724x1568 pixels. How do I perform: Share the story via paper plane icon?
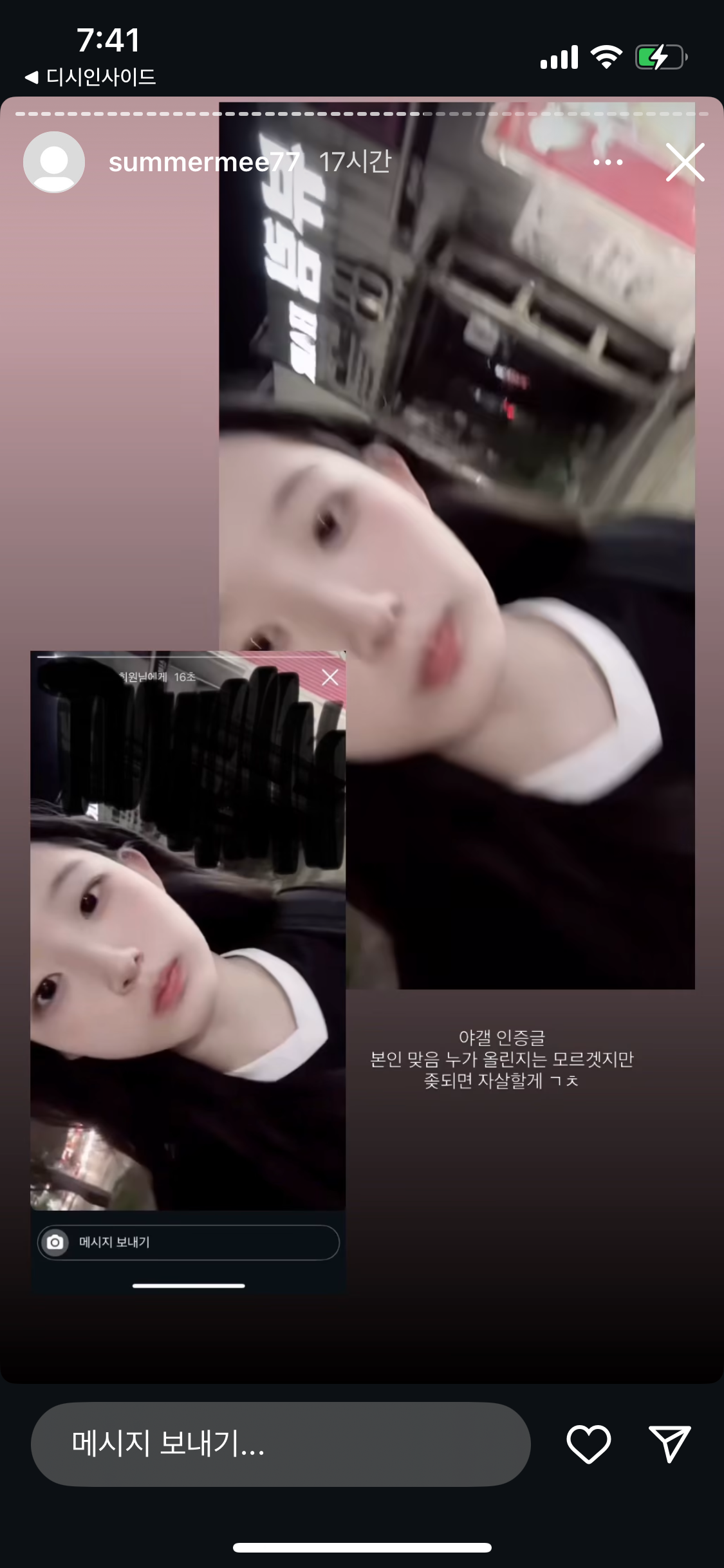point(669,1444)
